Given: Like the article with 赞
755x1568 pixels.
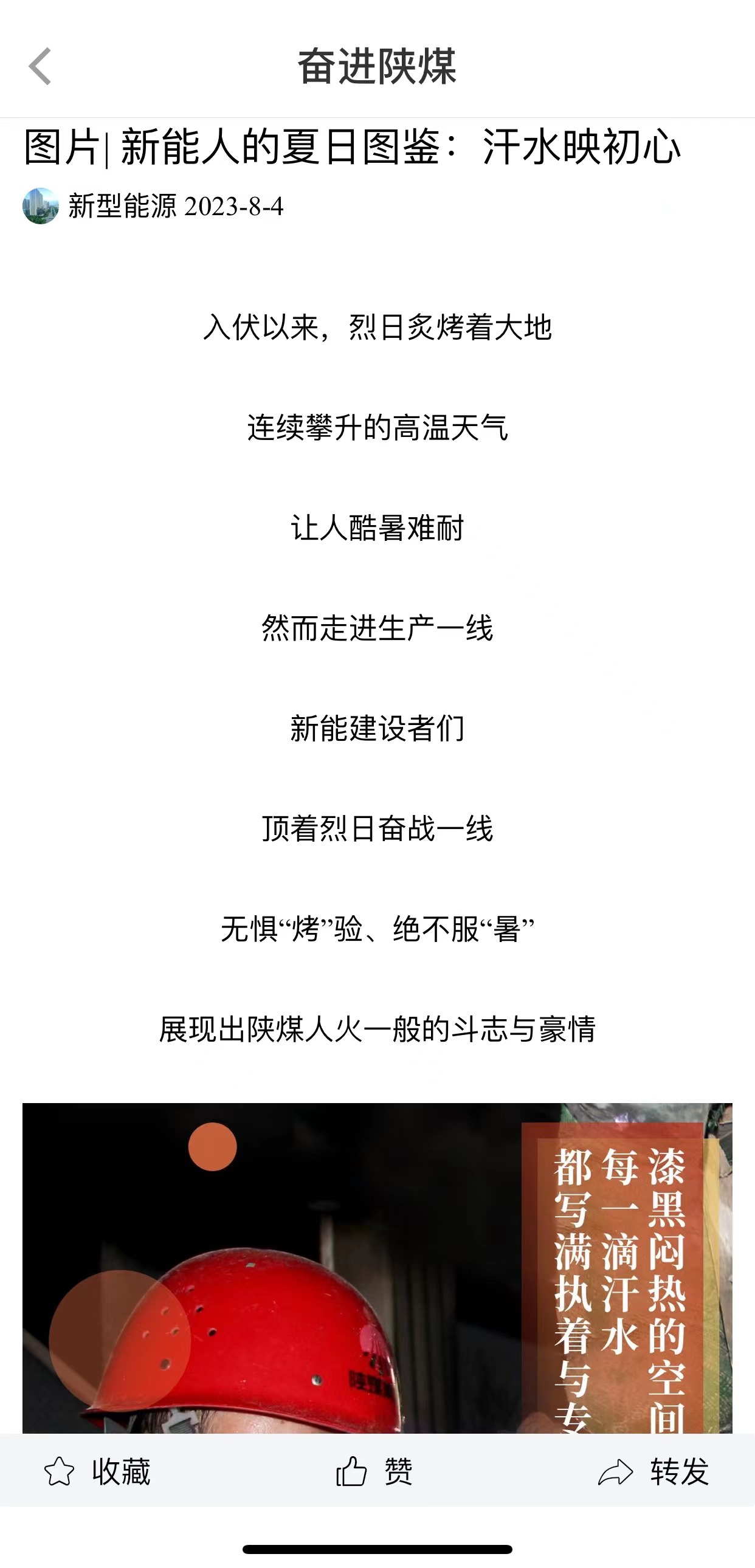Looking at the screenshot, I should coord(374,1472).
